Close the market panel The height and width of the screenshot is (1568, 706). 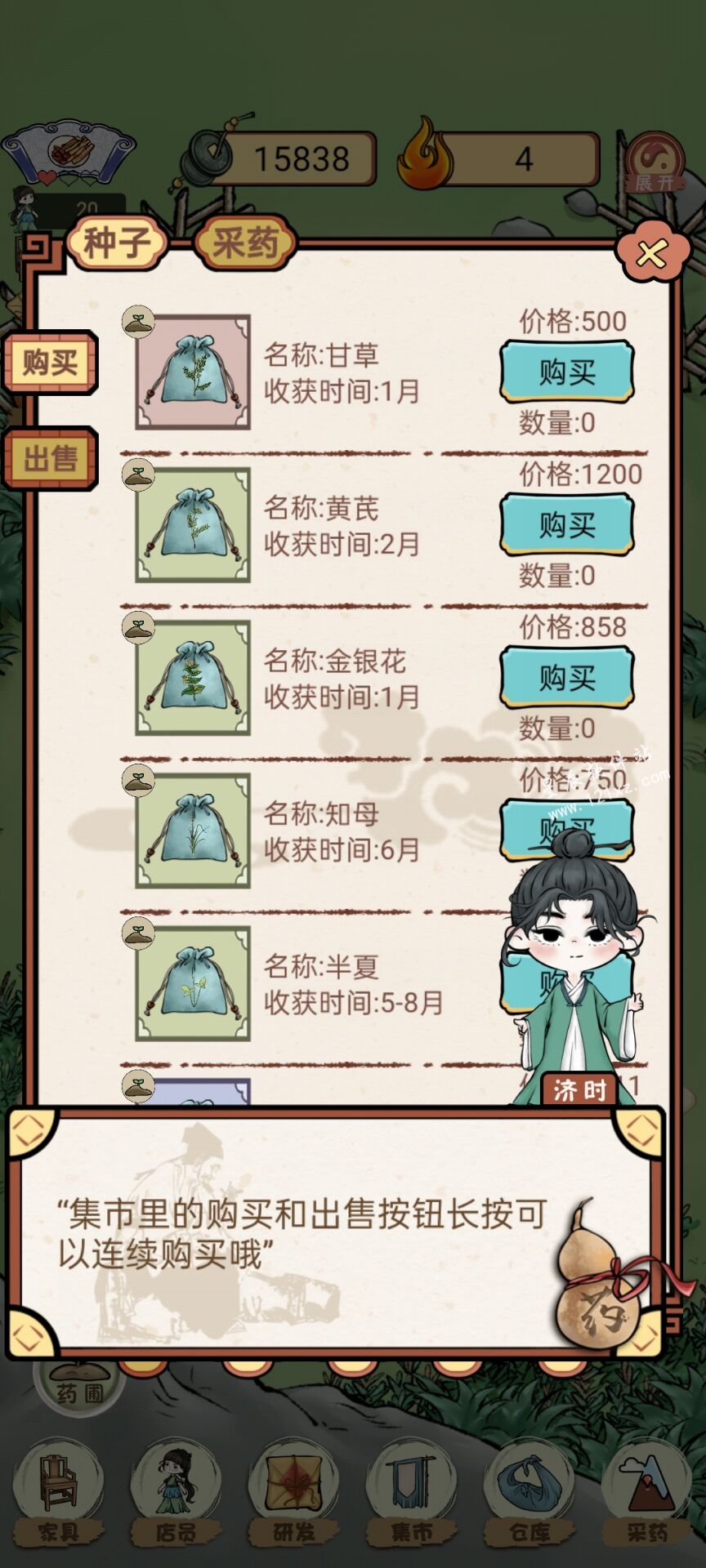click(x=651, y=256)
